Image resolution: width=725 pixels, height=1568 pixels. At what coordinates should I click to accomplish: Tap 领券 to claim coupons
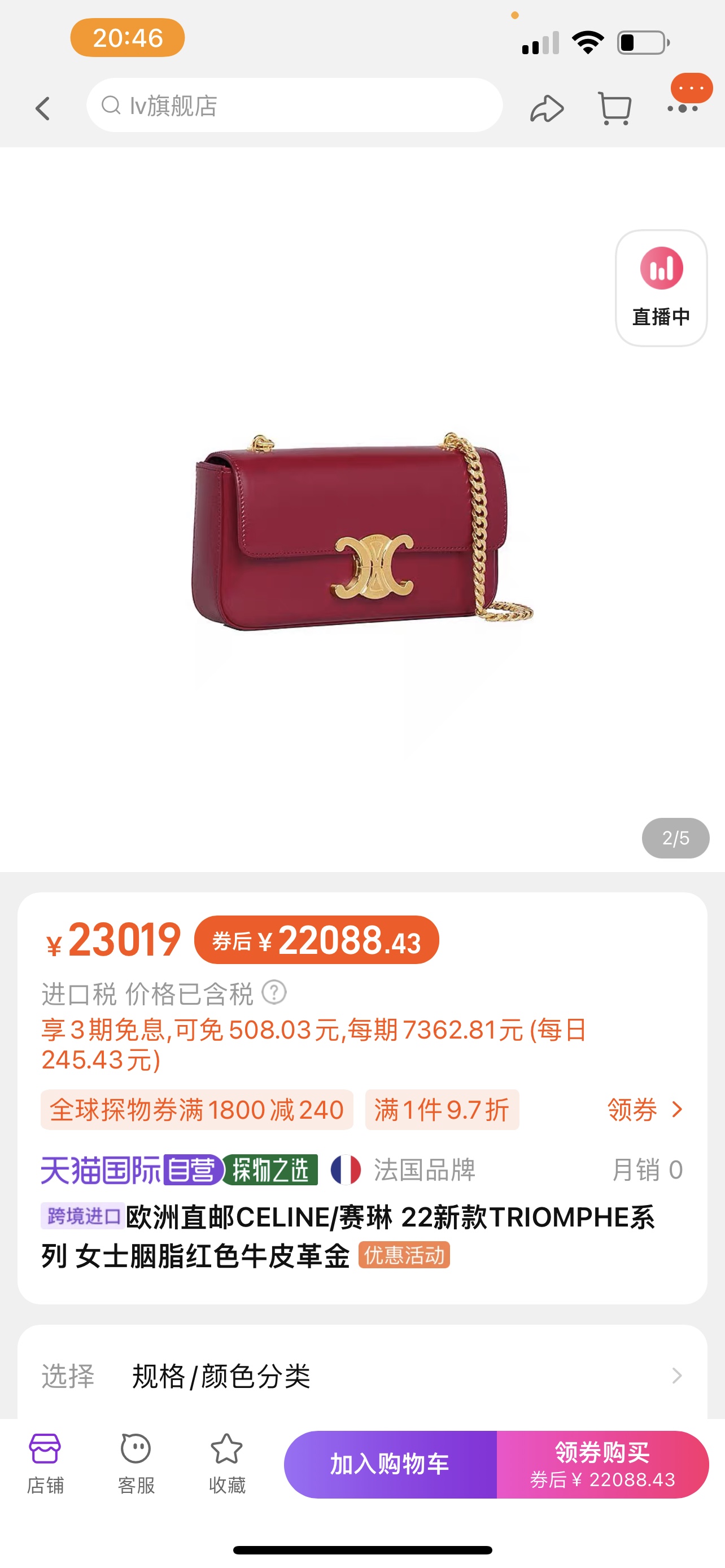645,1110
